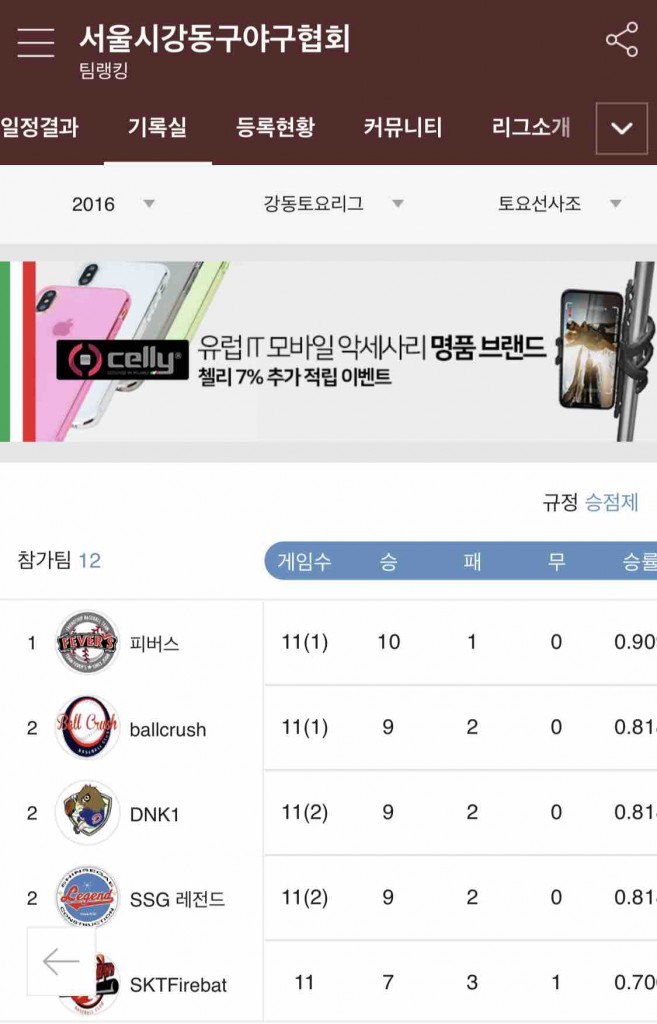The image size is (657, 1024).
Task: Tap the Celly accessory ad banner
Action: pyautogui.click(x=328, y=351)
